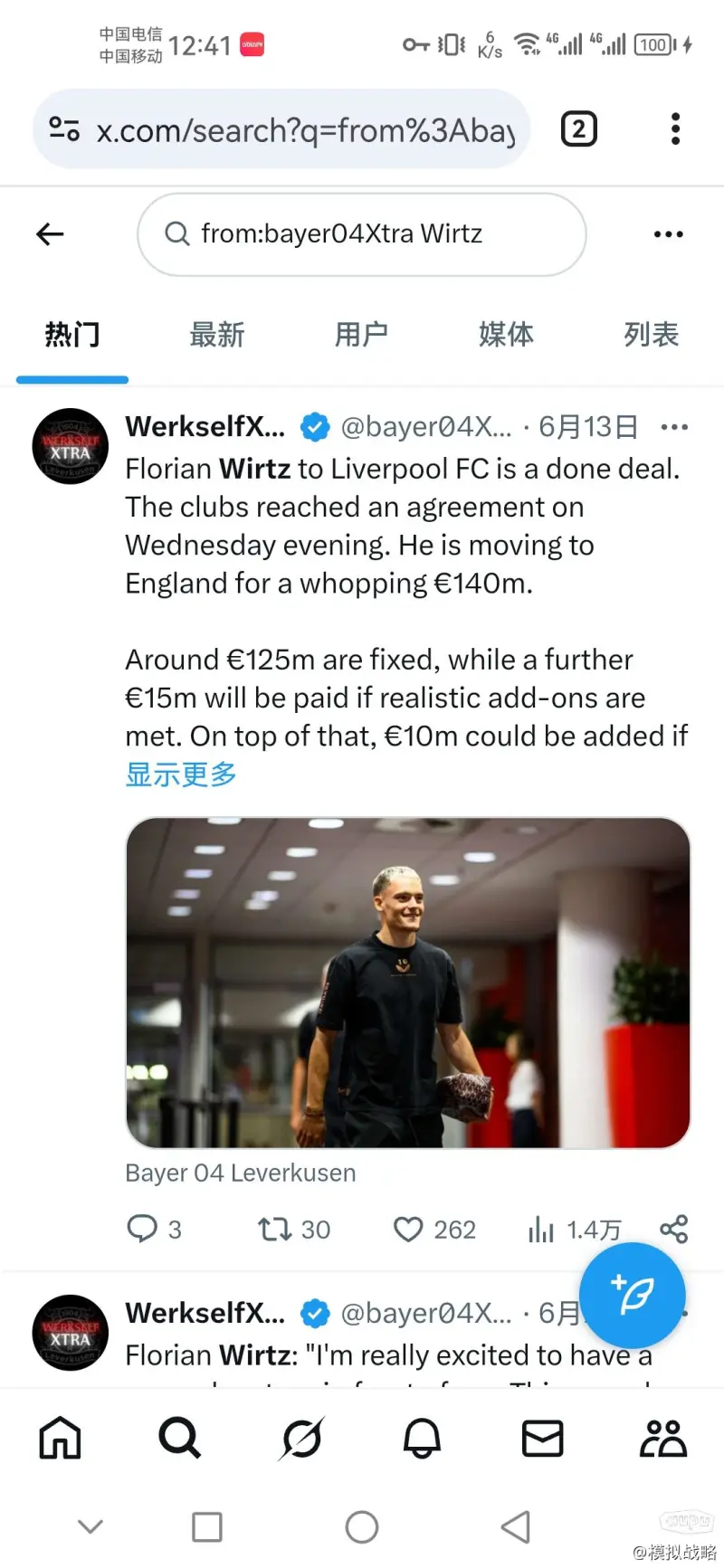Open the Wirtz photo in the tweet
The image size is (724, 1568).
click(407, 983)
